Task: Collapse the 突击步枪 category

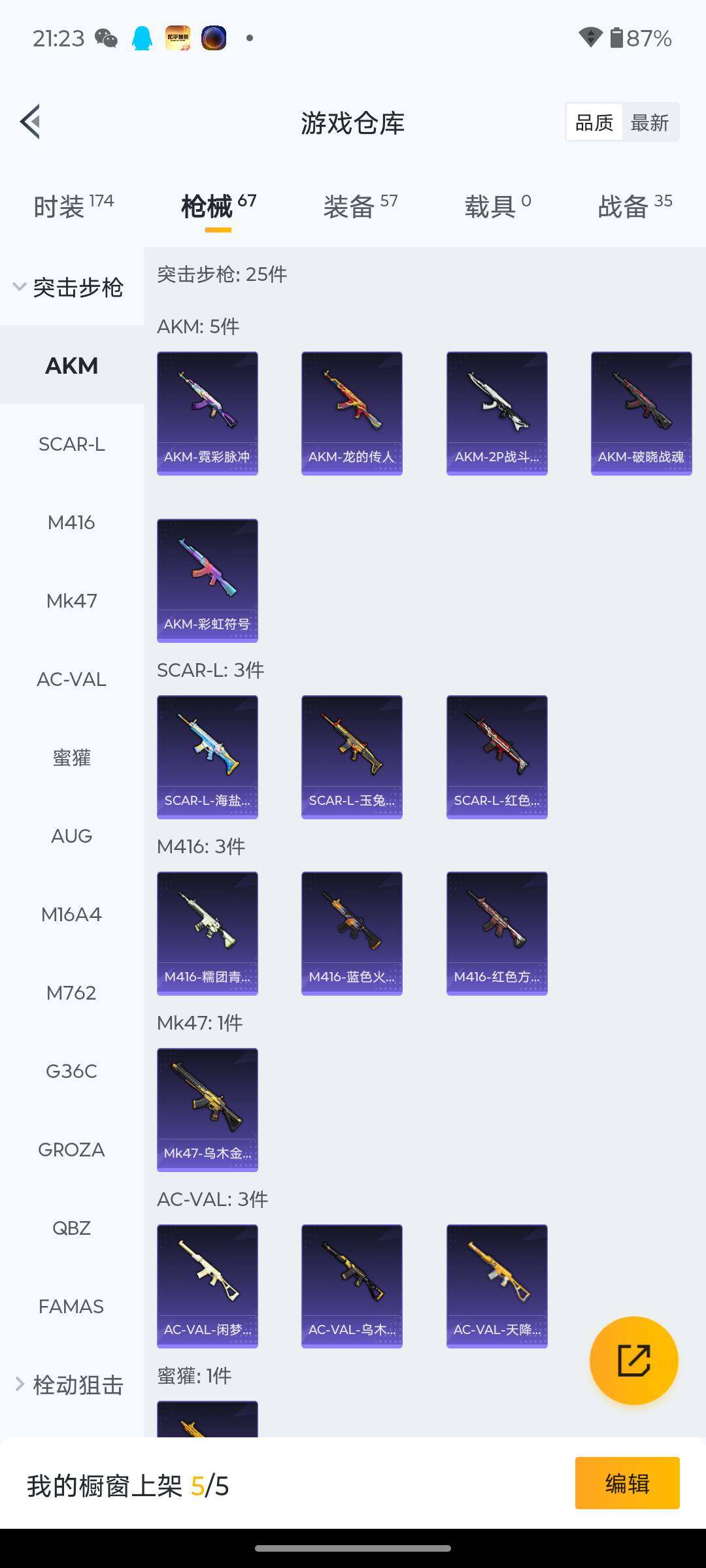Action: (69, 287)
